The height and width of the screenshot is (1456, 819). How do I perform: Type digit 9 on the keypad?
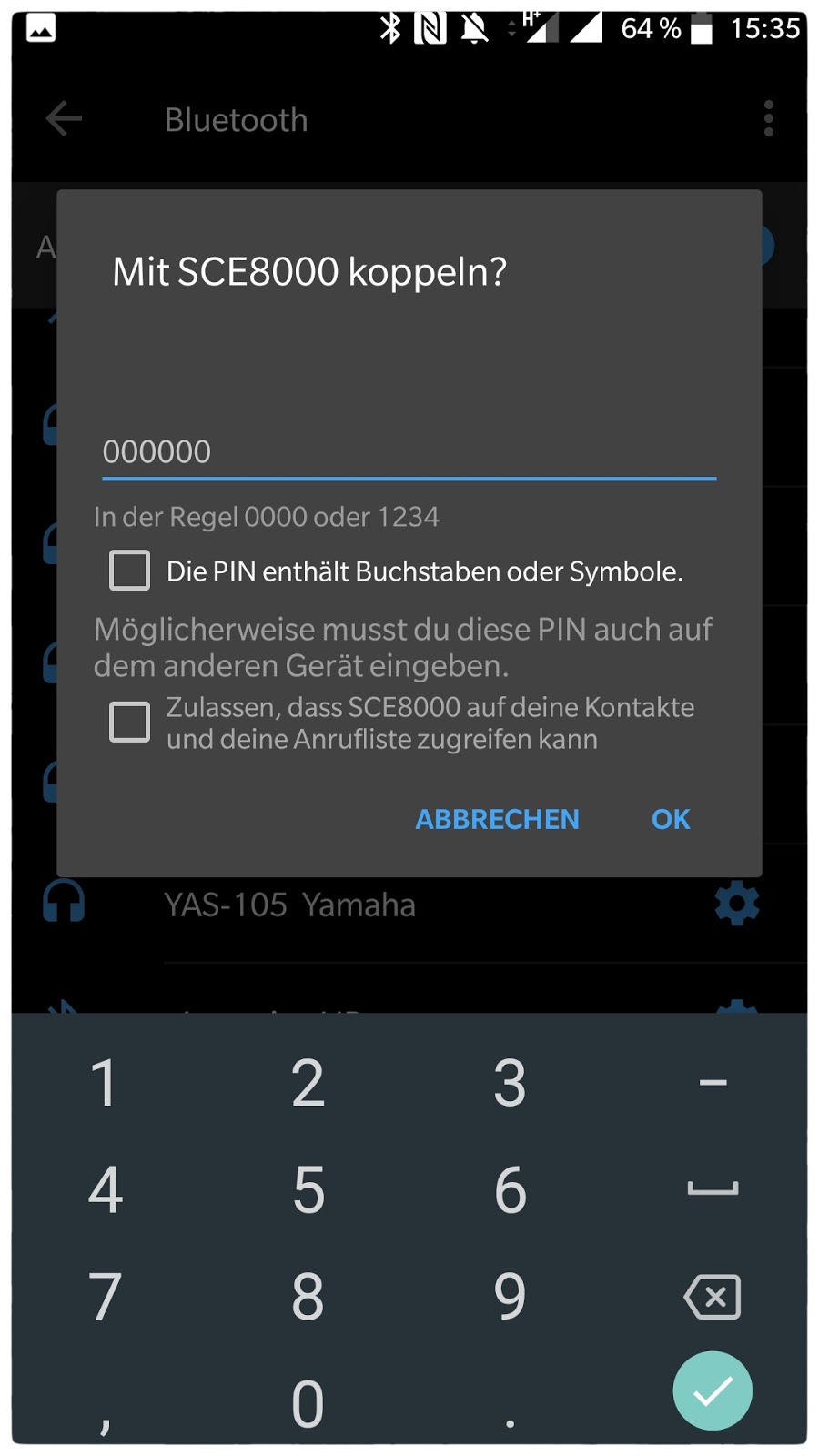coord(510,1296)
